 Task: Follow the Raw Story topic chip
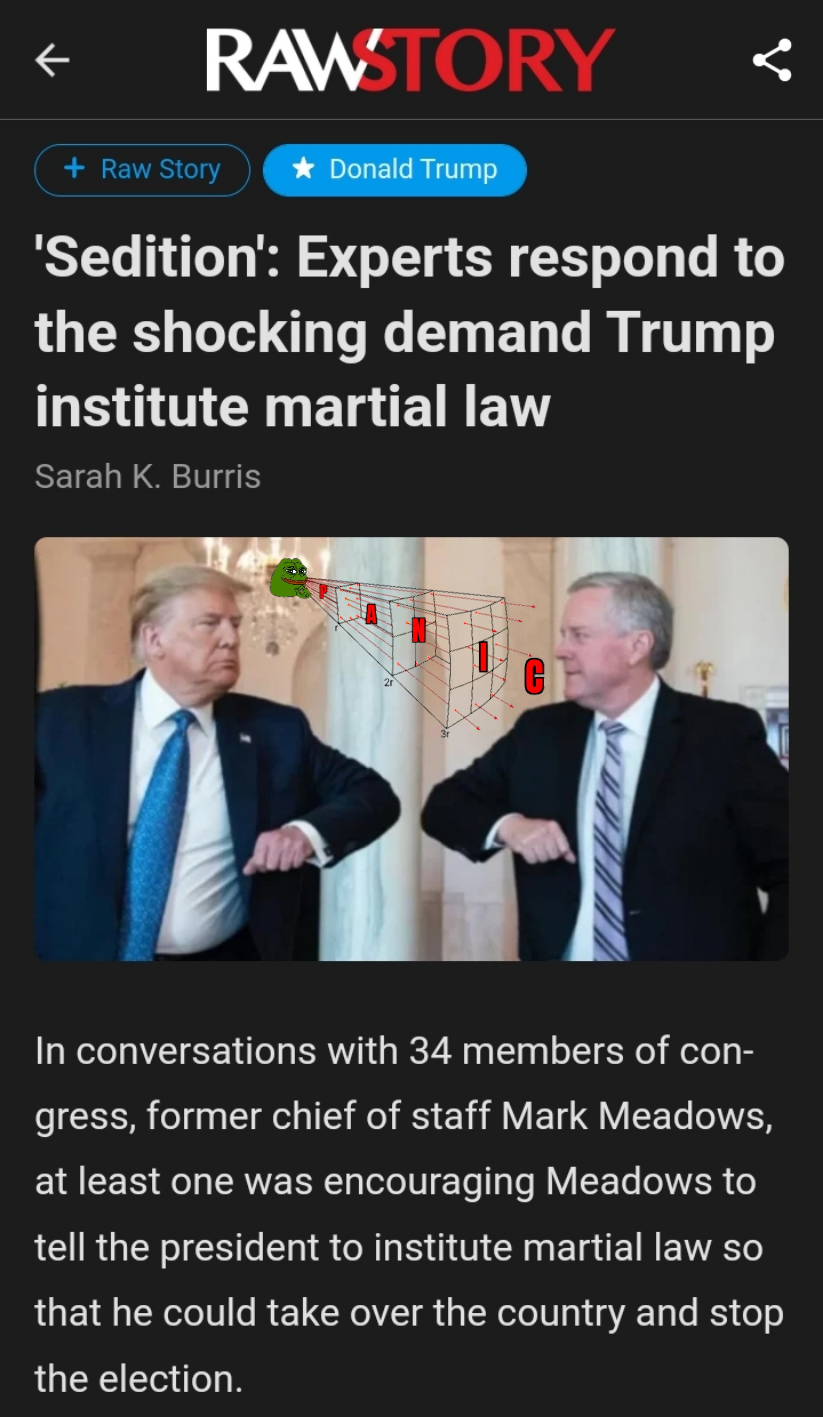142,170
